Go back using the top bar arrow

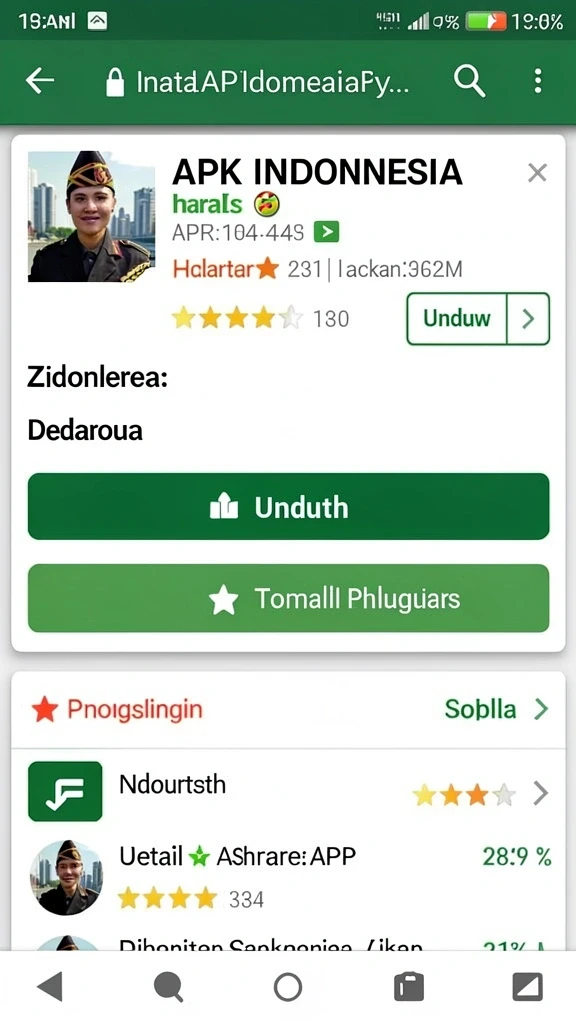[x=40, y=81]
